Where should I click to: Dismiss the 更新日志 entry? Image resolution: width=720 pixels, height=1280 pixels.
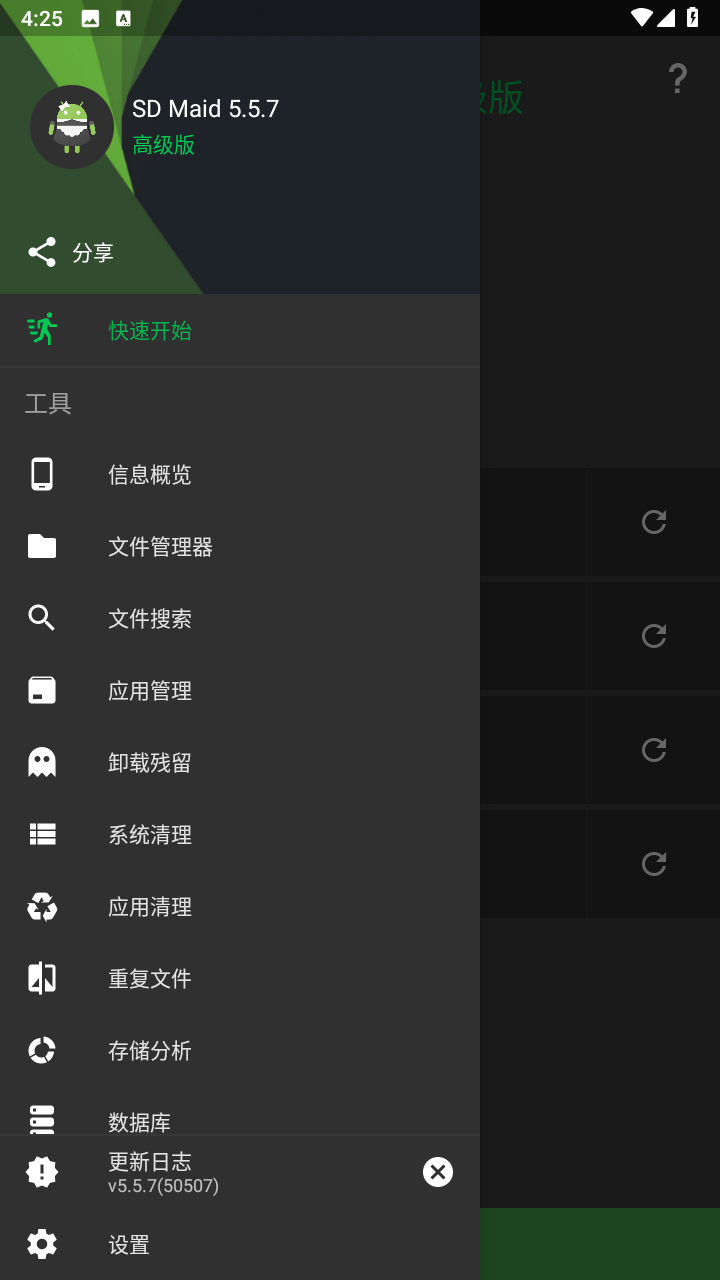pos(437,1172)
